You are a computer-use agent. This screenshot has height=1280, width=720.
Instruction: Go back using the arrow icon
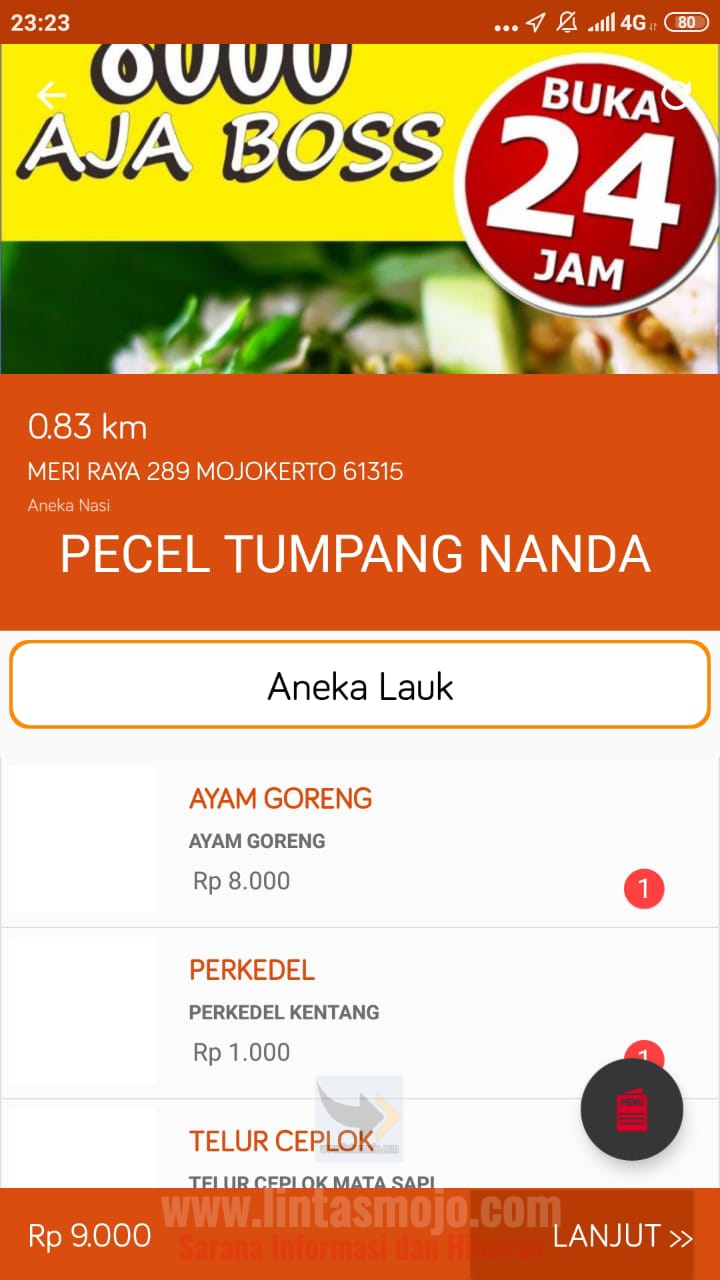click(x=51, y=95)
